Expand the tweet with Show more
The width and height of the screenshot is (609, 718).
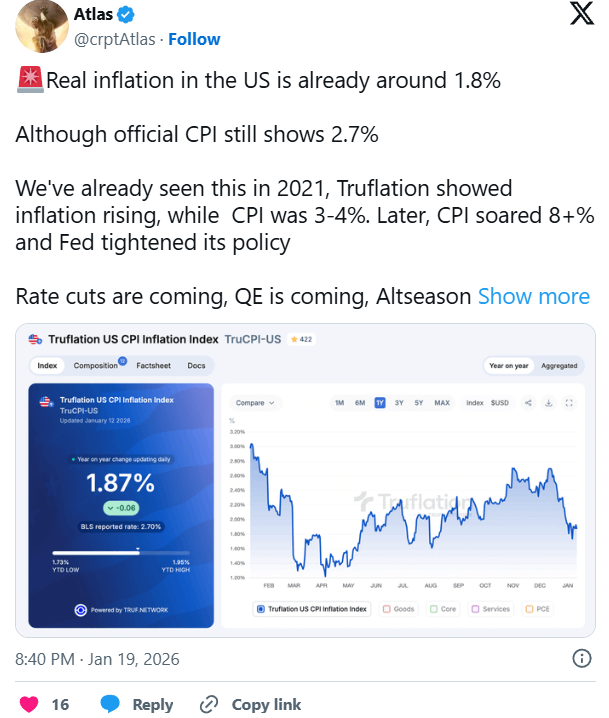click(x=533, y=296)
